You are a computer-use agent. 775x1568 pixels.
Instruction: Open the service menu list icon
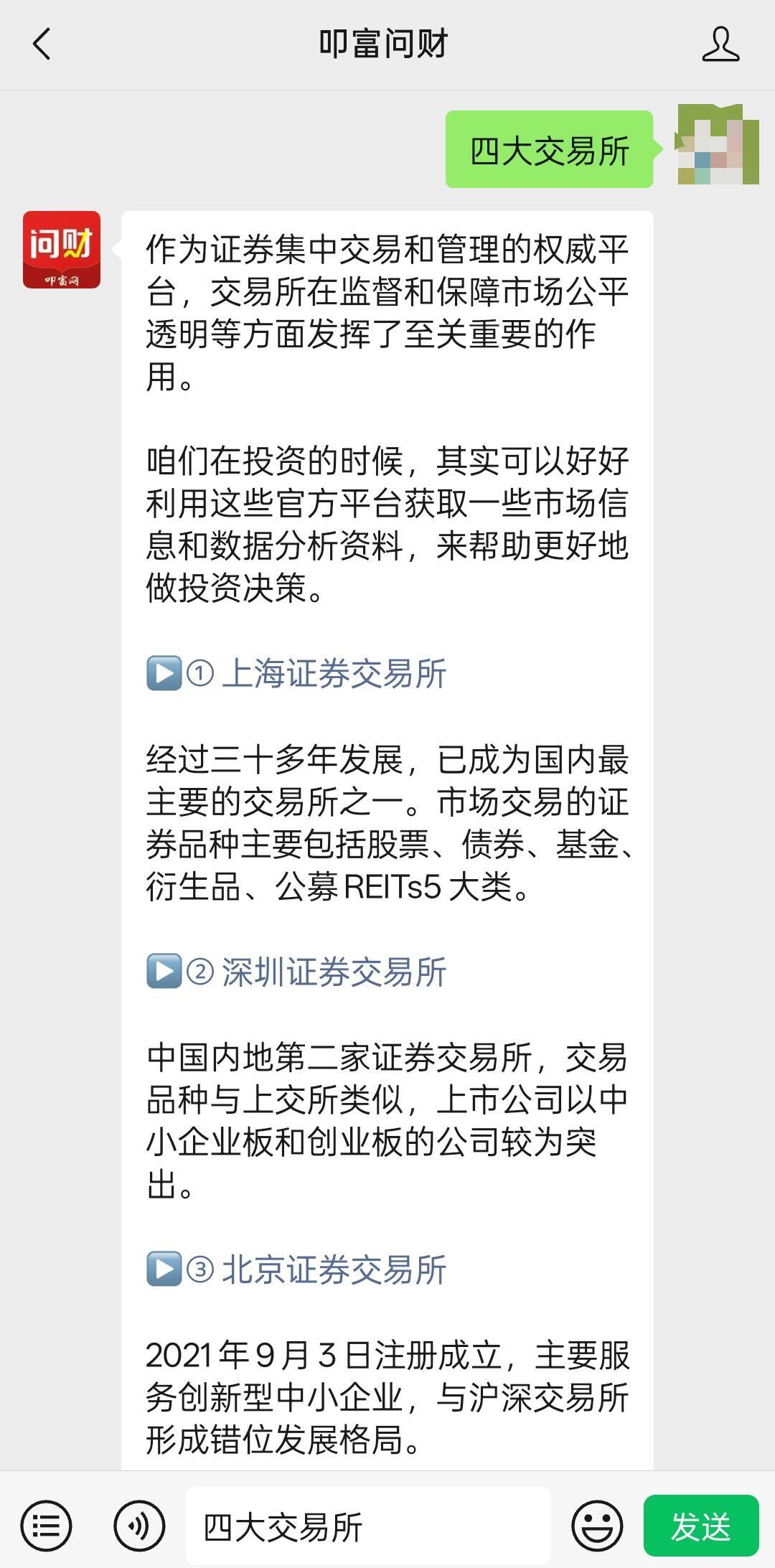coord(46,1526)
